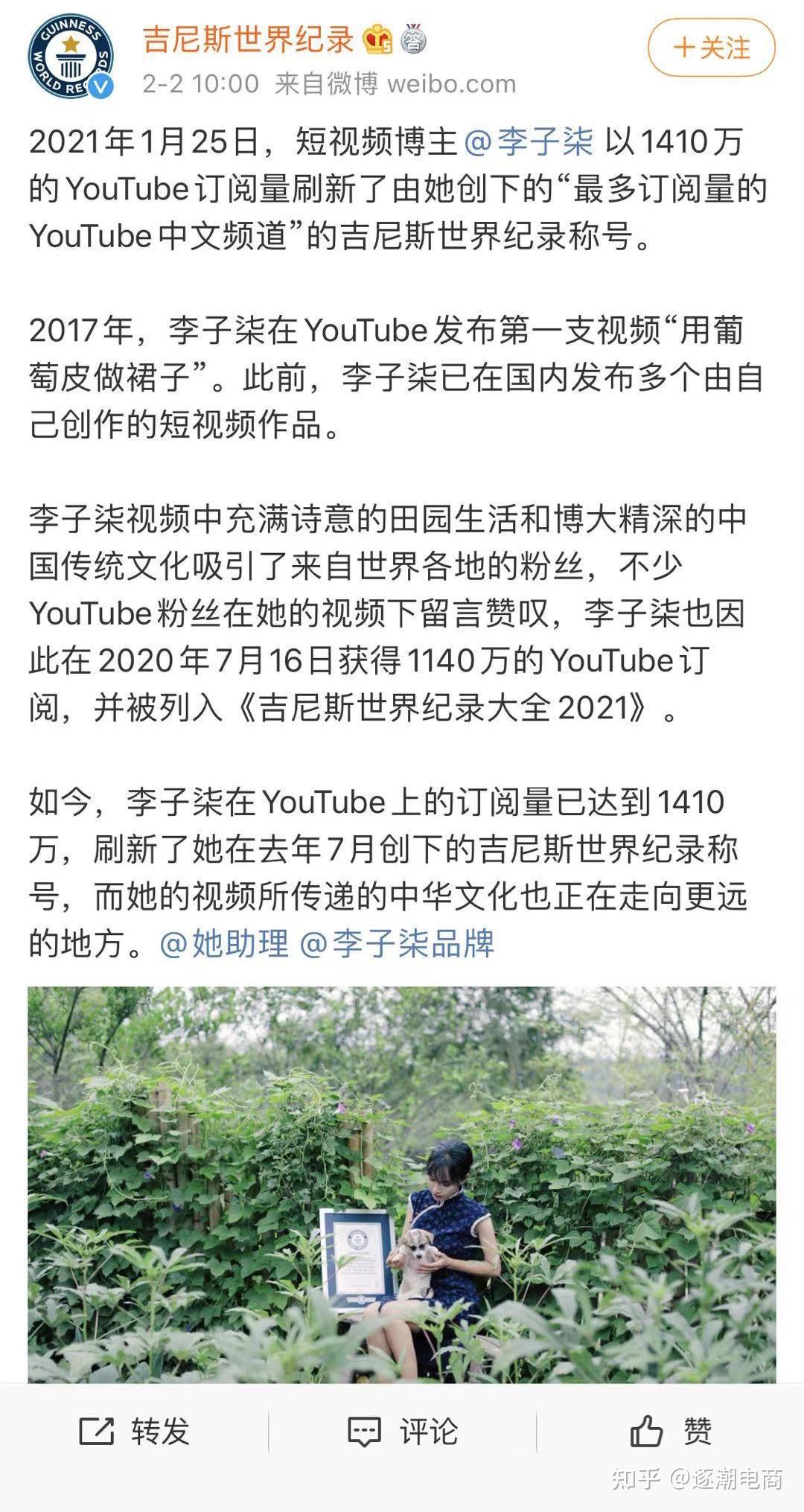This screenshot has width=804, height=1512.
Task: Like this post with 赞
Action: 671,1431
